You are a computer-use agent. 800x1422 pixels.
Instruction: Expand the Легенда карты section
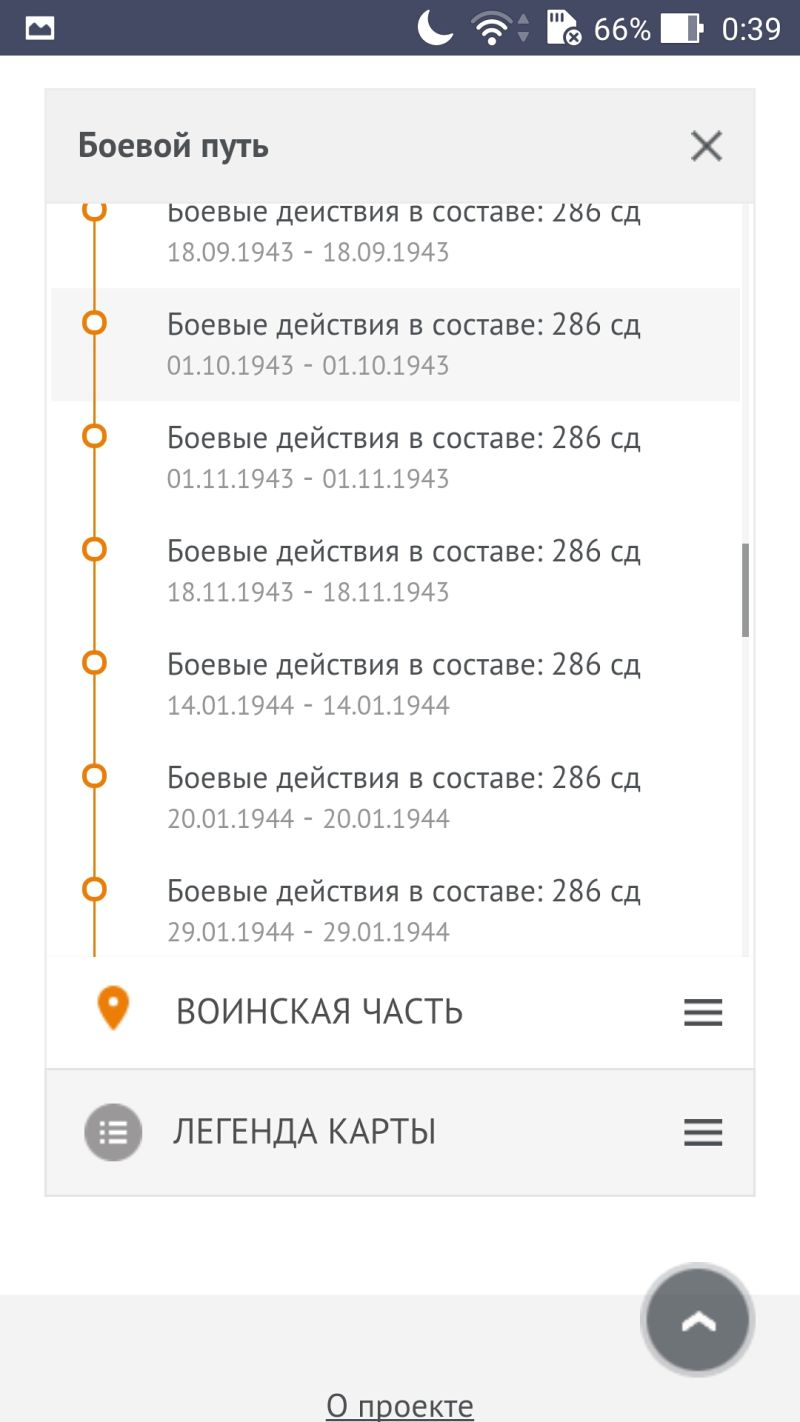(400, 1132)
